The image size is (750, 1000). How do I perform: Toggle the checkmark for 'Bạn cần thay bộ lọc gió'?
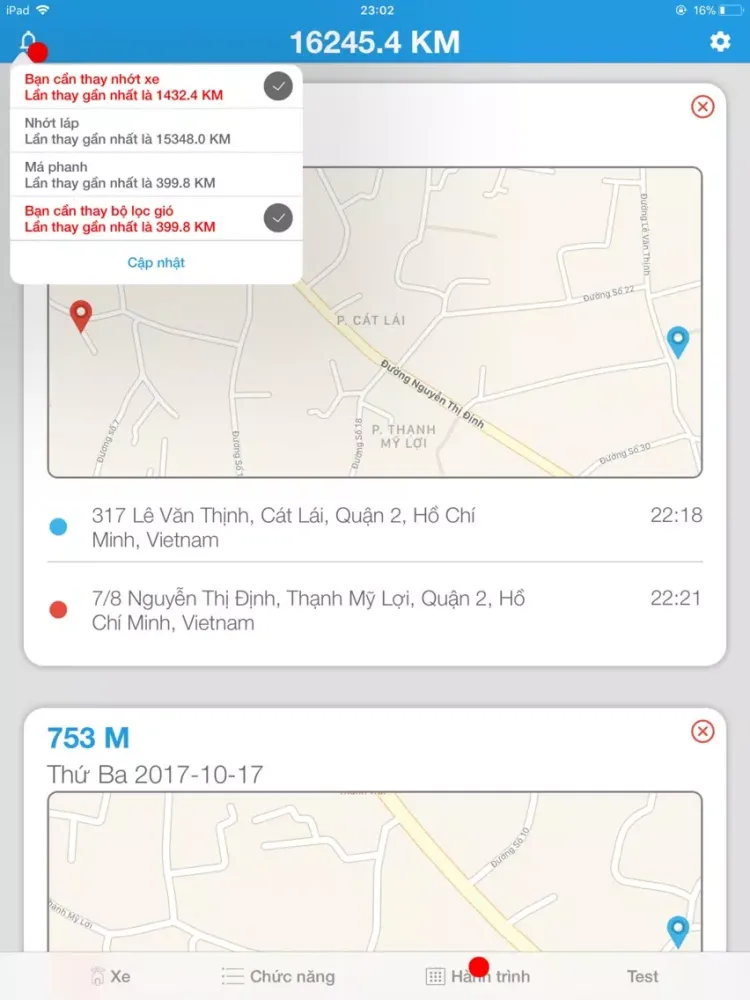pos(276,218)
